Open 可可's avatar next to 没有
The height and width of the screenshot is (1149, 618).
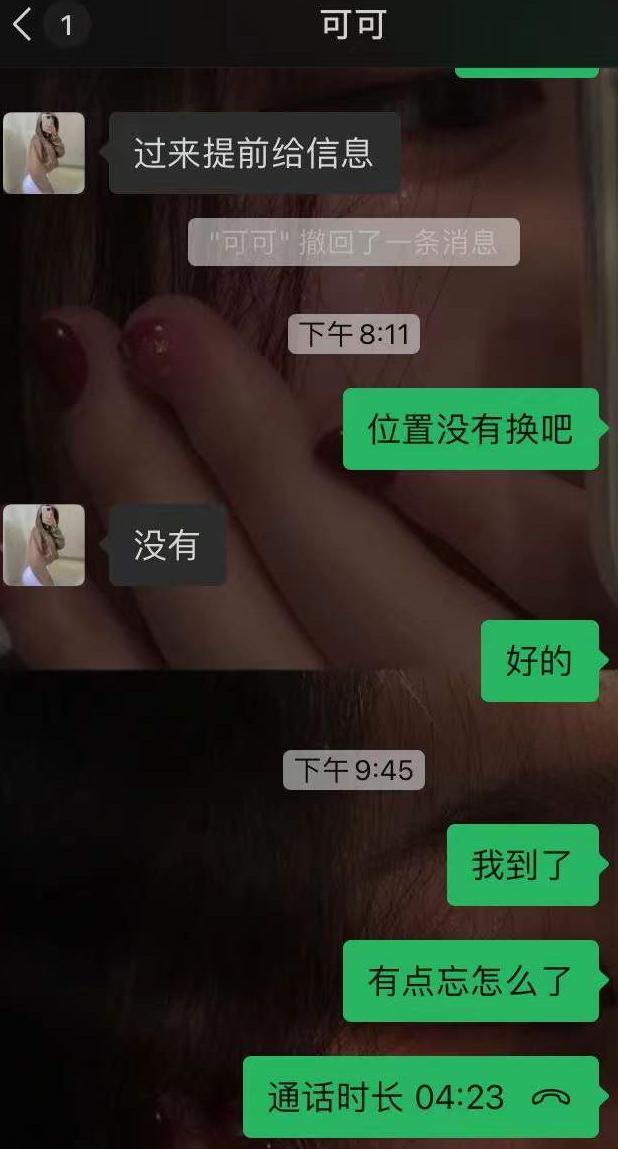pos(44,545)
